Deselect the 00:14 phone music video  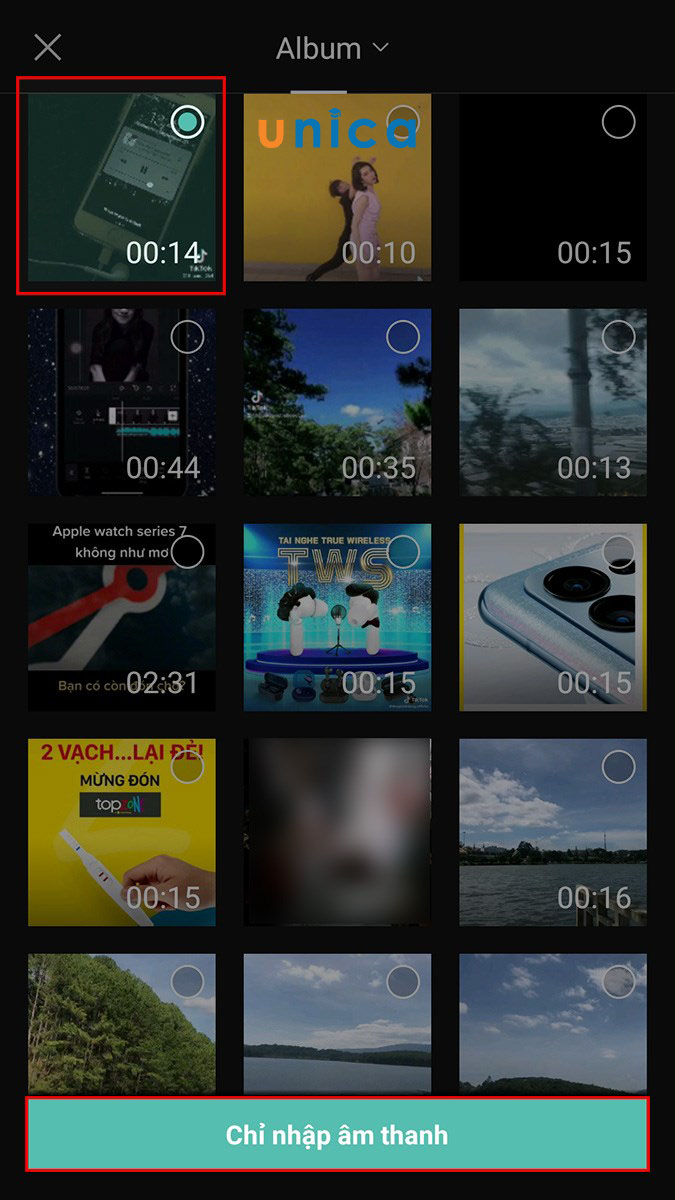187,123
